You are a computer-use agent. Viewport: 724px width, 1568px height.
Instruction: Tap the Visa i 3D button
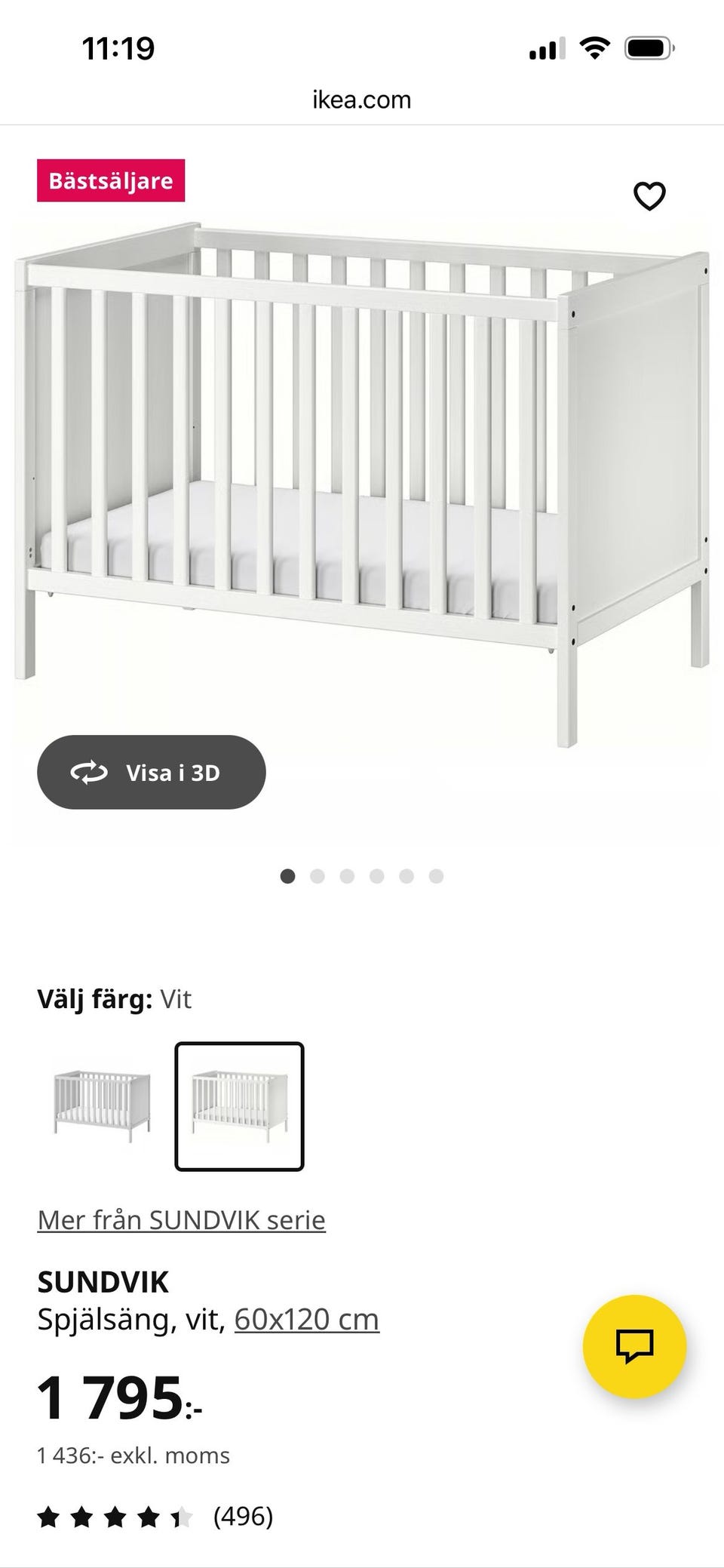[152, 773]
